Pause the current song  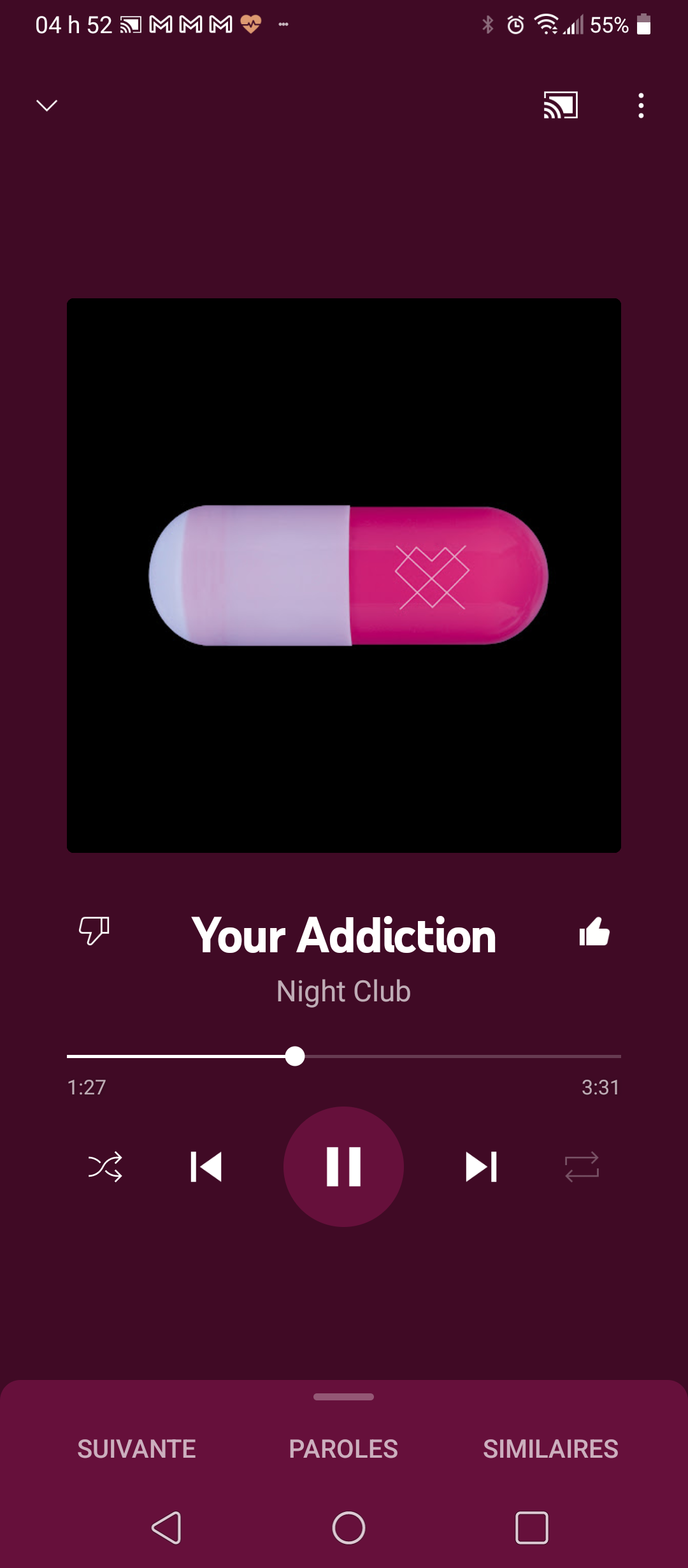coord(343,1166)
